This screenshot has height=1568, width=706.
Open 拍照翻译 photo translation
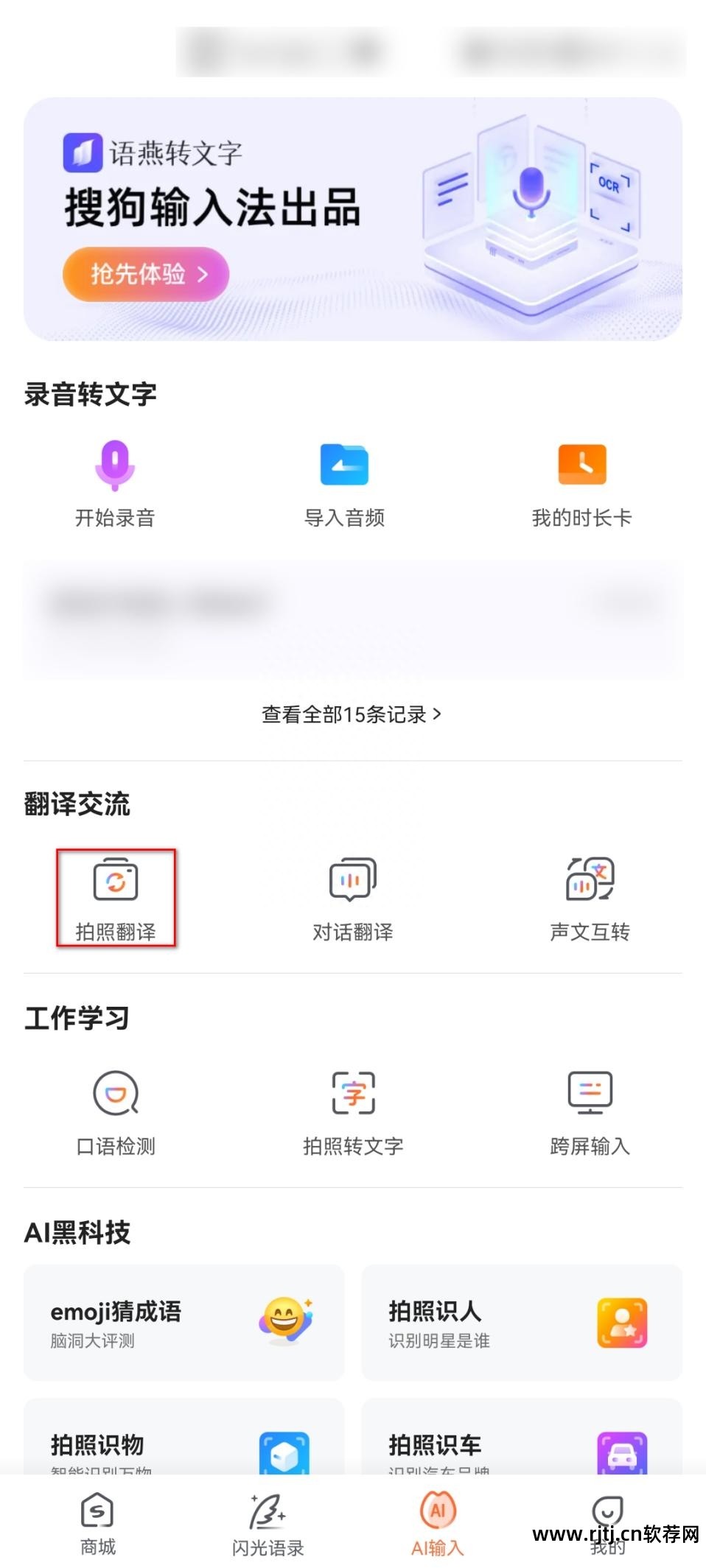(x=116, y=898)
